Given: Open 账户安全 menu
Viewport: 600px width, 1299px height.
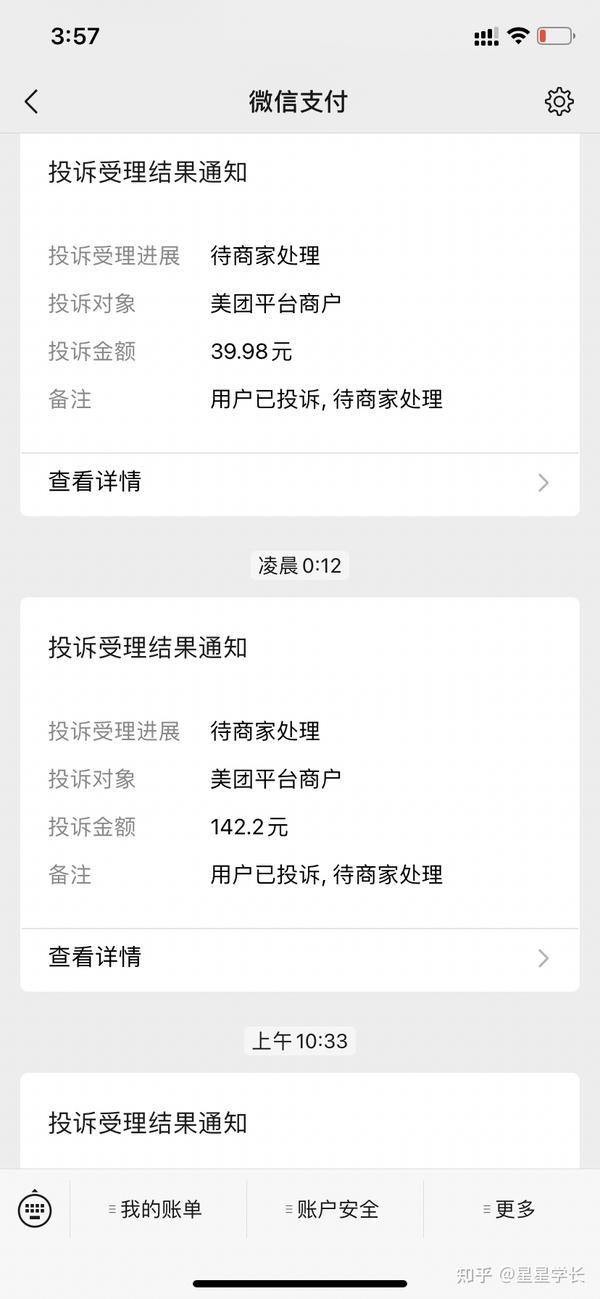Looking at the screenshot, I should tap(335, 1209).
